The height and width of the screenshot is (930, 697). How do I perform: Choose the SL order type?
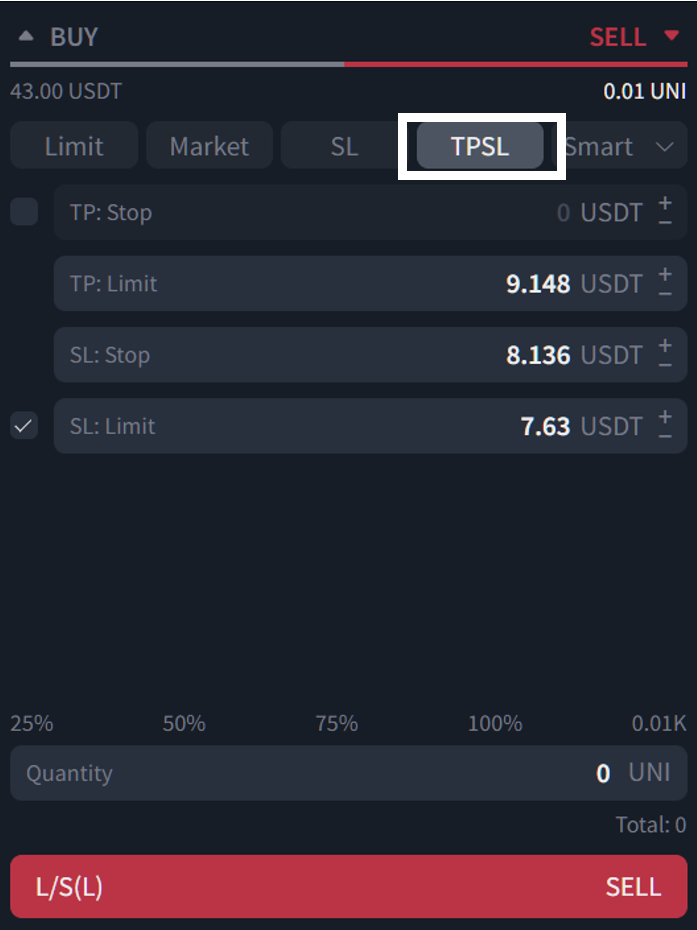tap(344, 146)
